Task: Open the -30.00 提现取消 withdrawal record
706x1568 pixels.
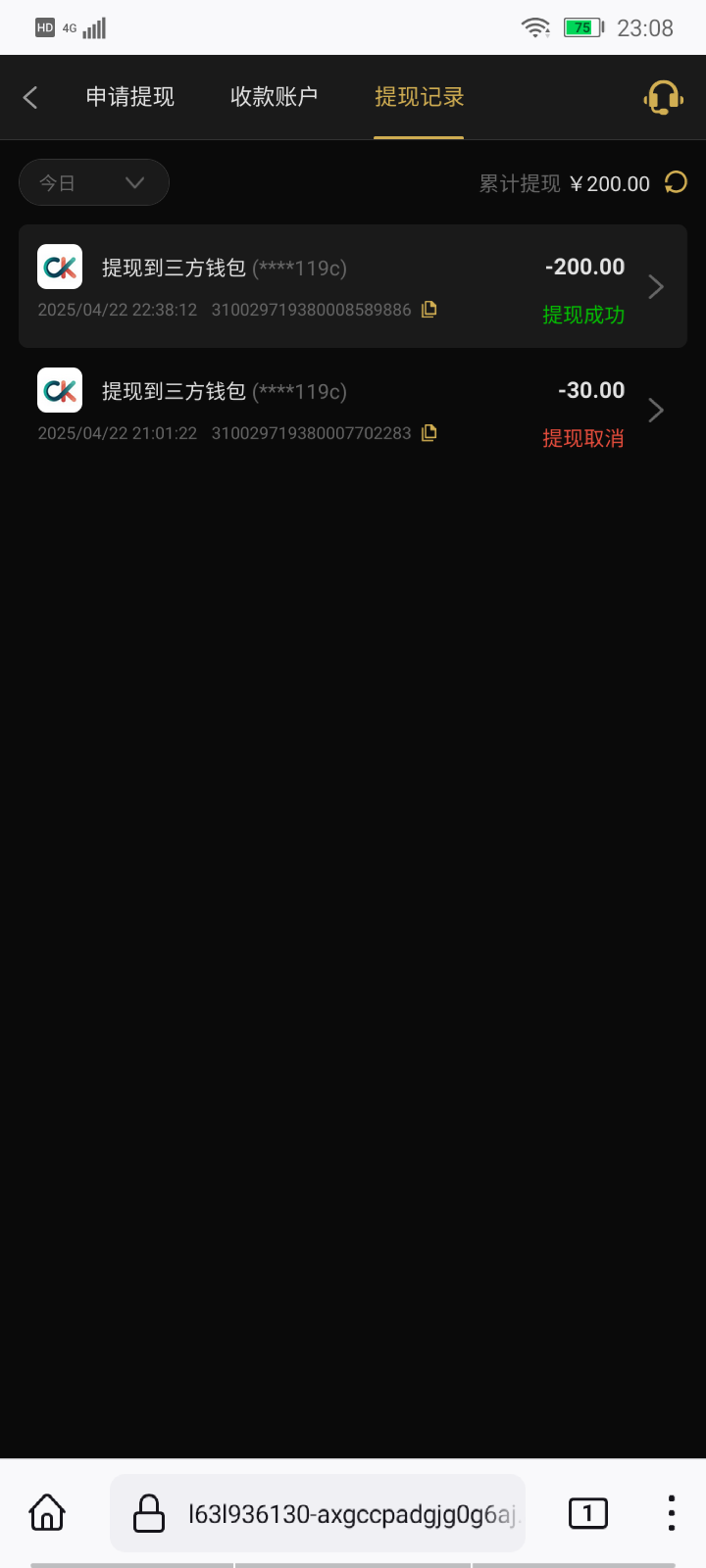Action: [353, 410]
